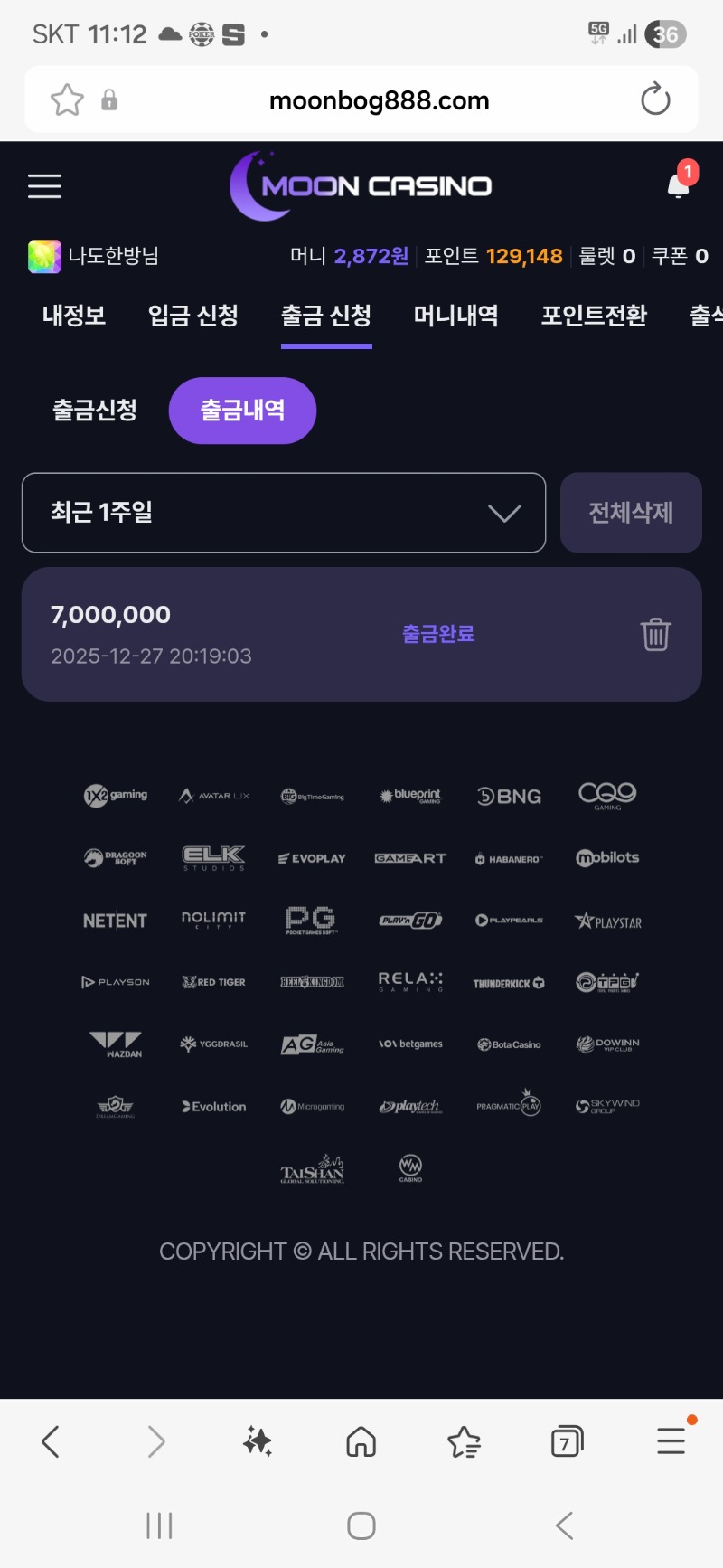Delete the 7,000,000 withdrawal record
This screenshot has height=1568, width=723.
(655, 635)
